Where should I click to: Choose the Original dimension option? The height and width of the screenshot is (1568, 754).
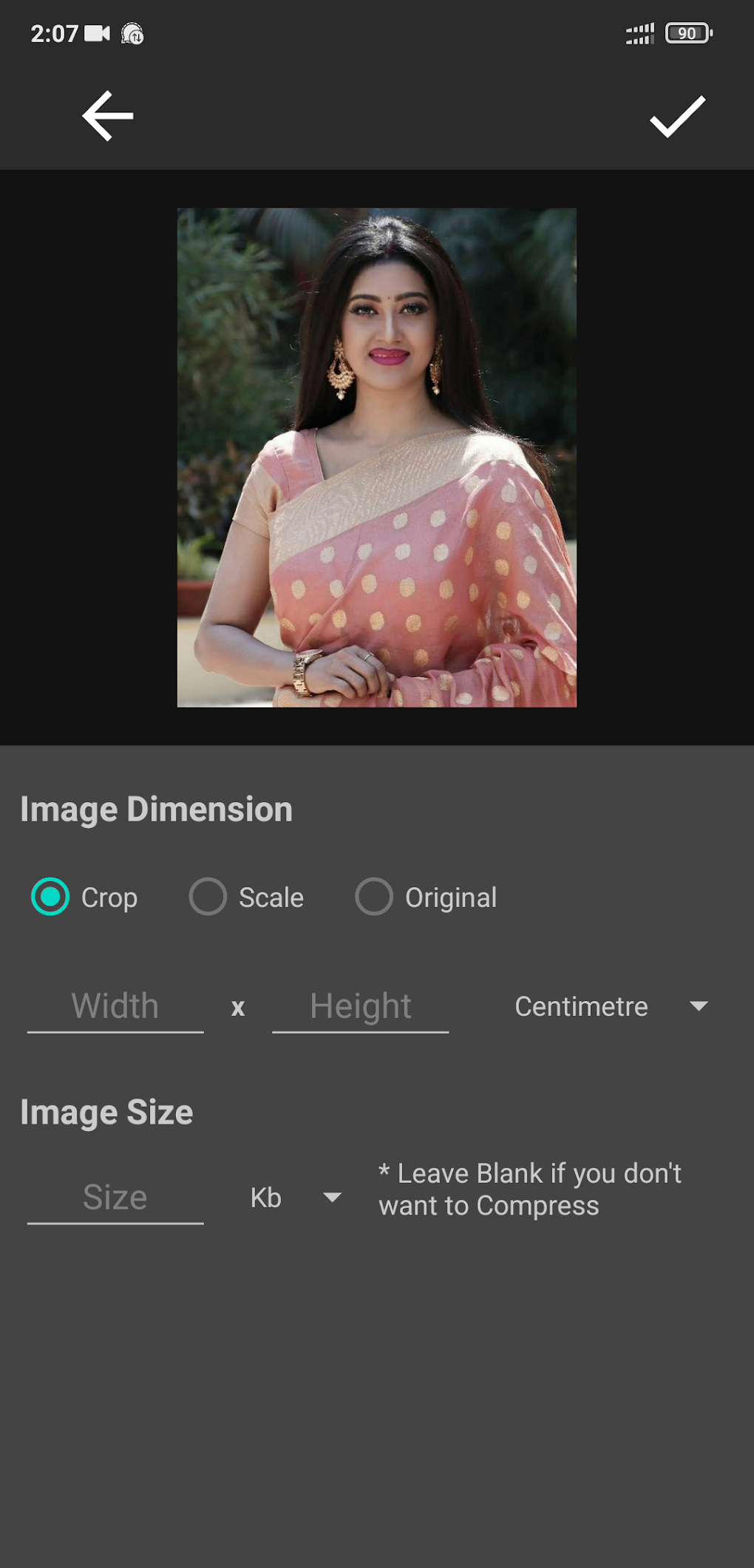(375, 897)
